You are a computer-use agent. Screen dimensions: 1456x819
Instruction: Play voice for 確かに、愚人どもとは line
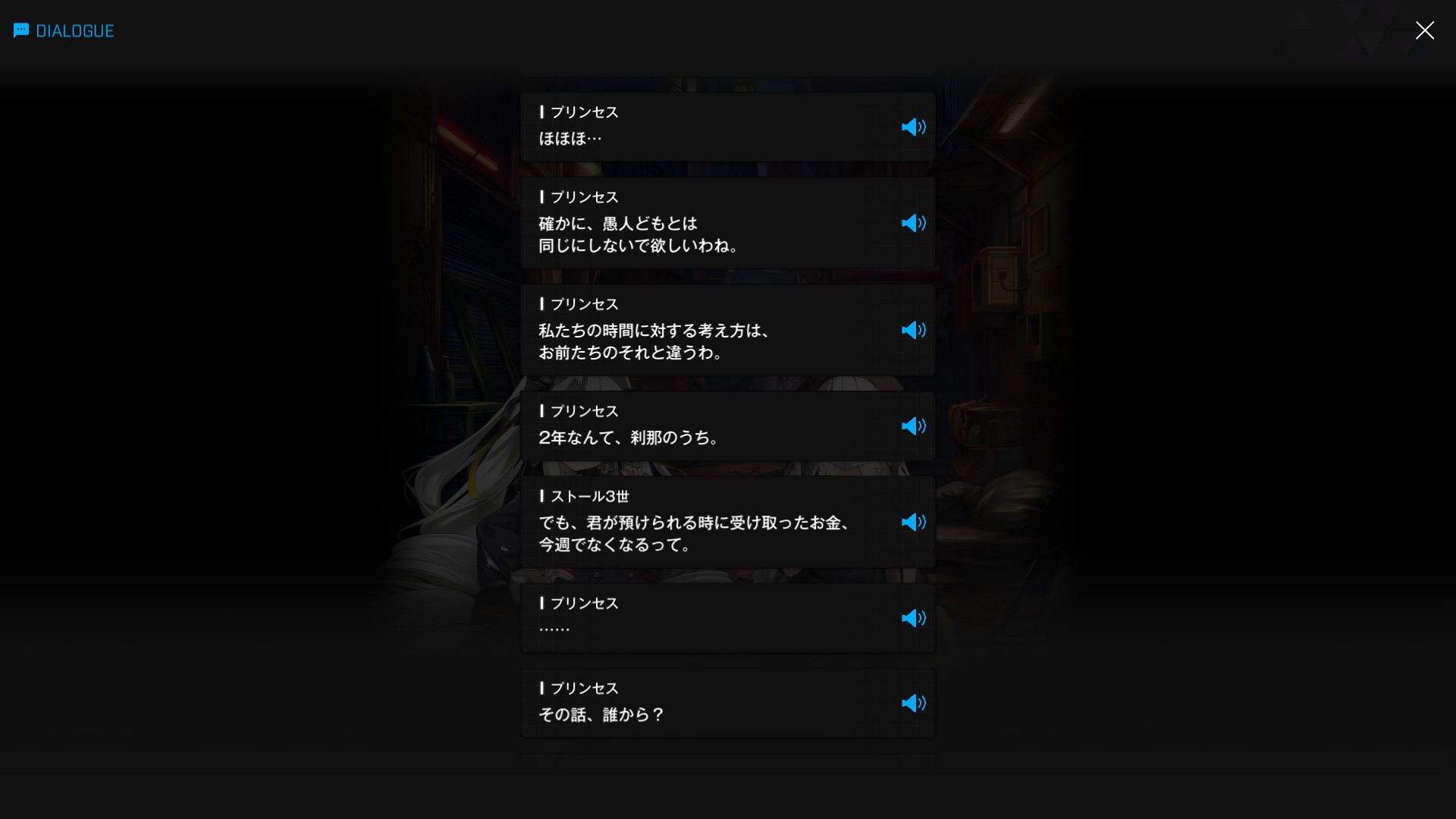click(x=913, y=223)
